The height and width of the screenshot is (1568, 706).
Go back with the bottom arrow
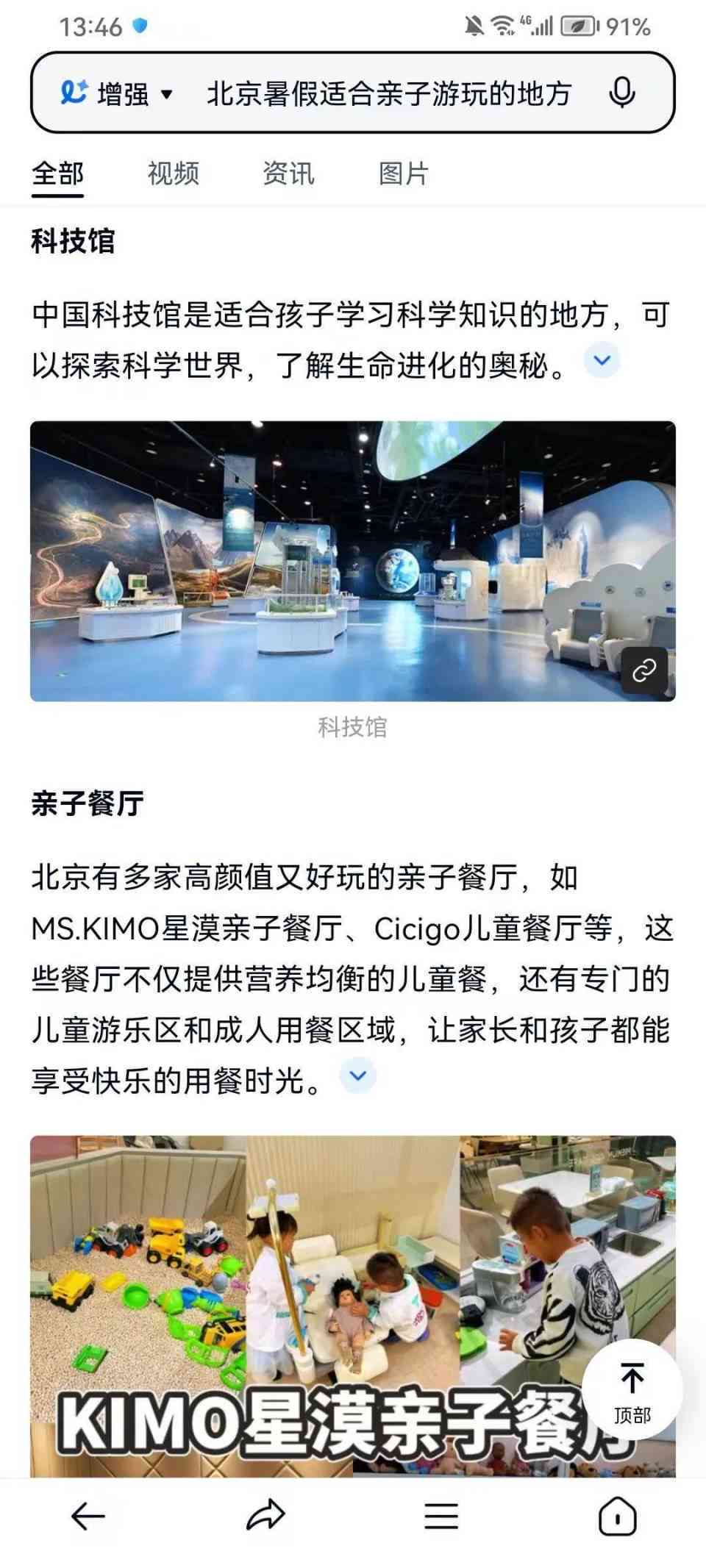(88, 1516)
